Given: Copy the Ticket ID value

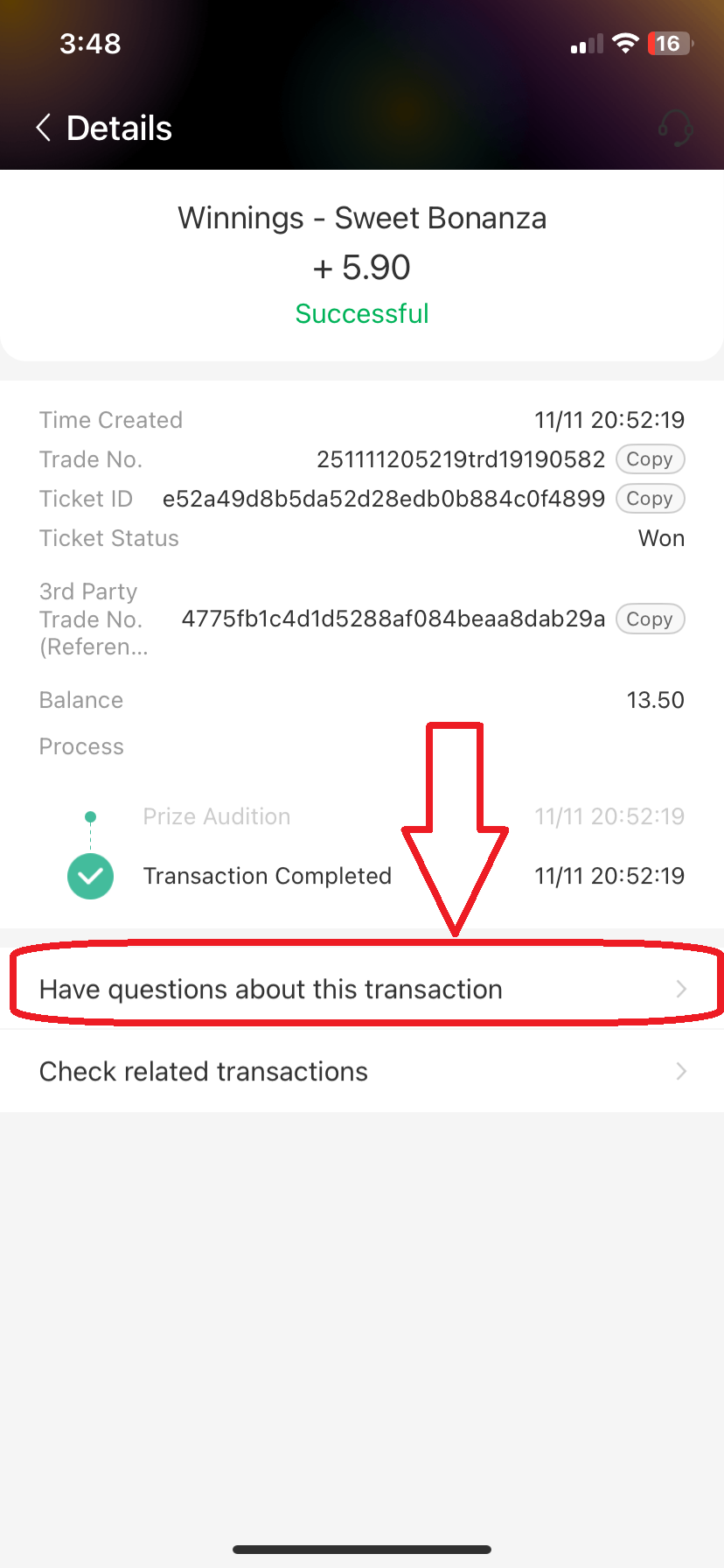Looking at the screenshot, I should click(650, 499).
